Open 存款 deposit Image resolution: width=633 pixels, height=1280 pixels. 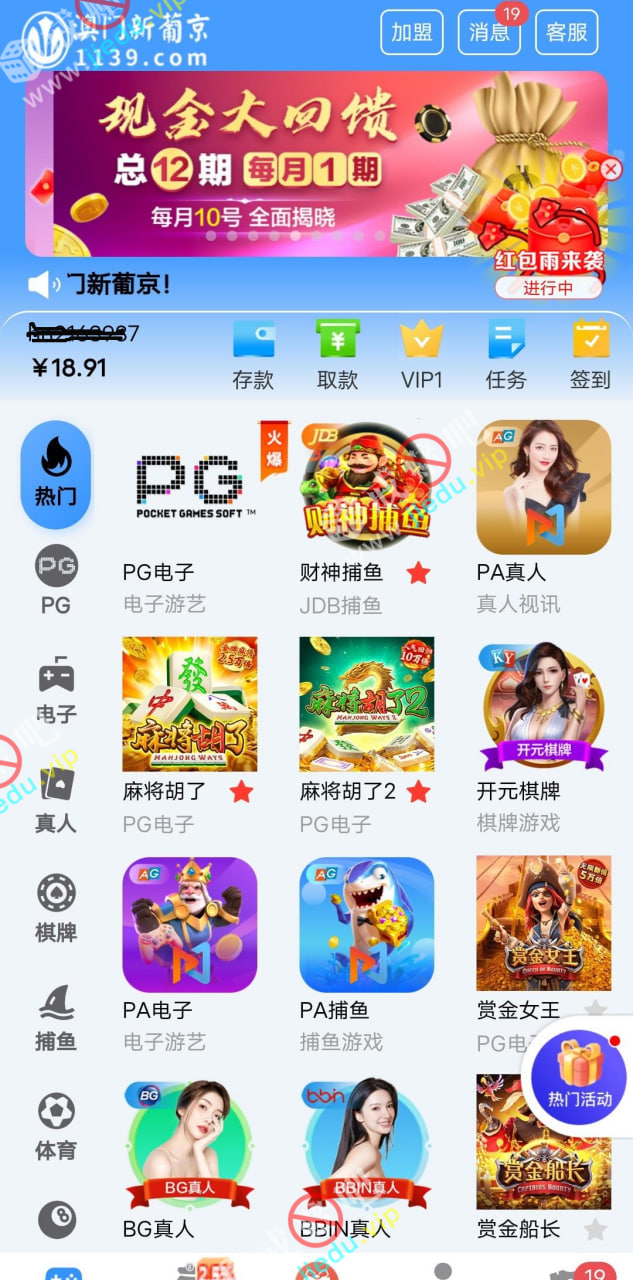(x=253, y=354)
